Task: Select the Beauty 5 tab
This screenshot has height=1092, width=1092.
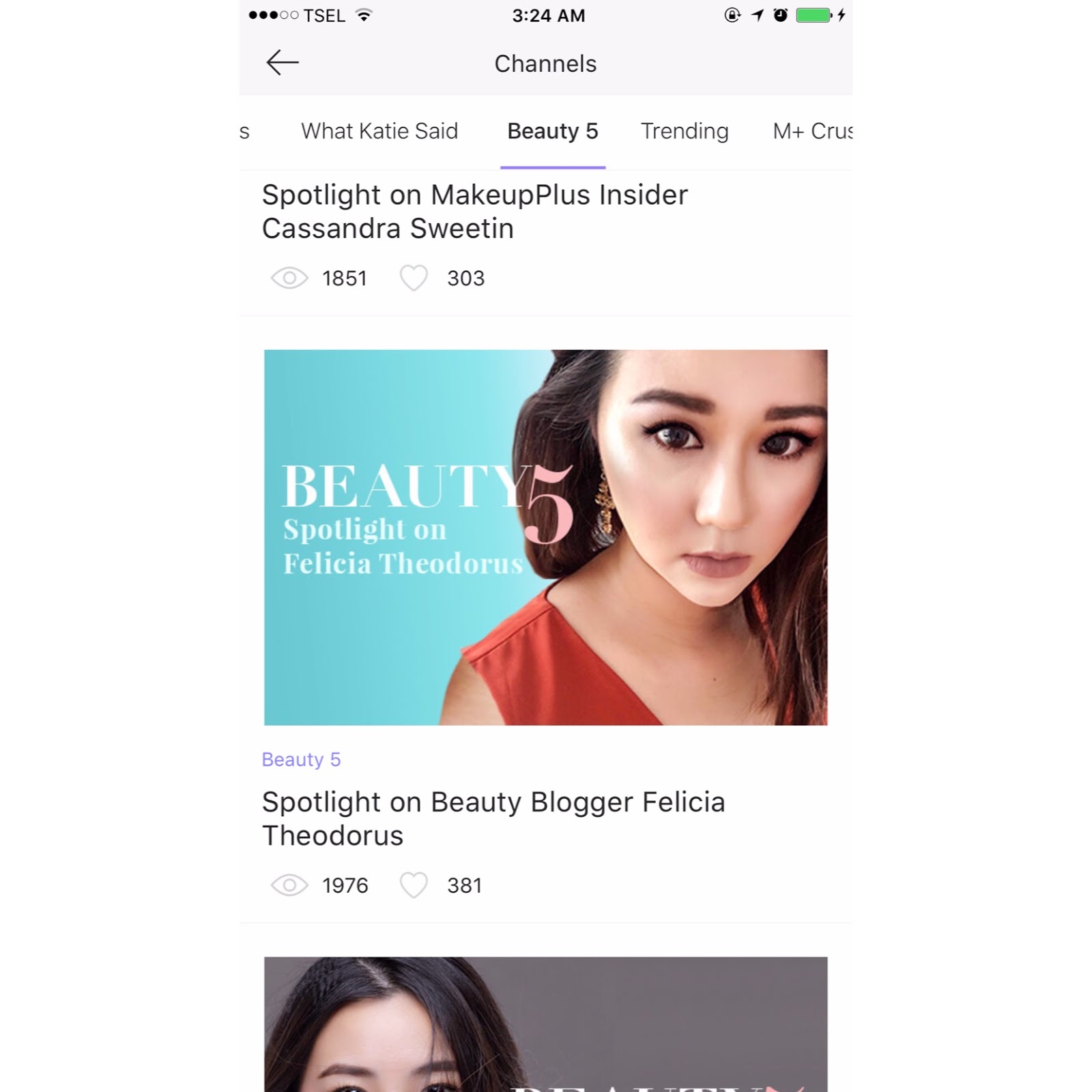Action: 552,131
